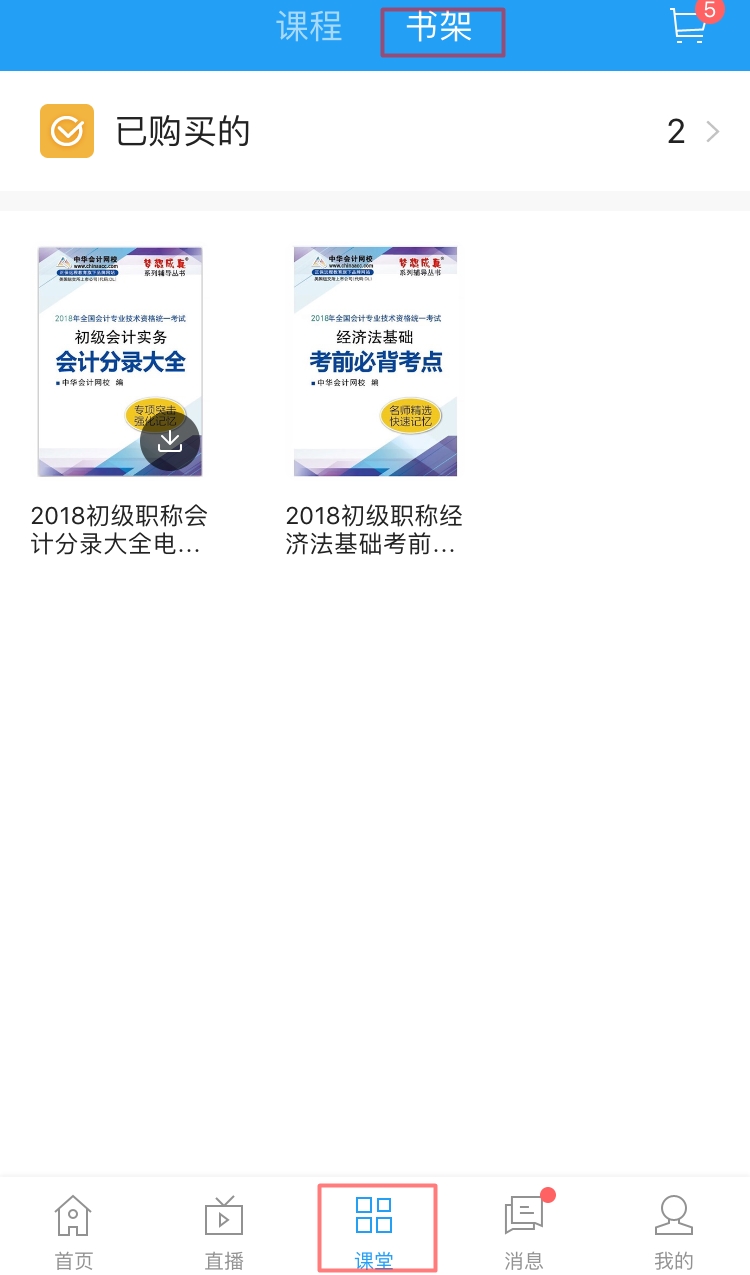Switch to the 书架 tab

click(x=442, y=30)
